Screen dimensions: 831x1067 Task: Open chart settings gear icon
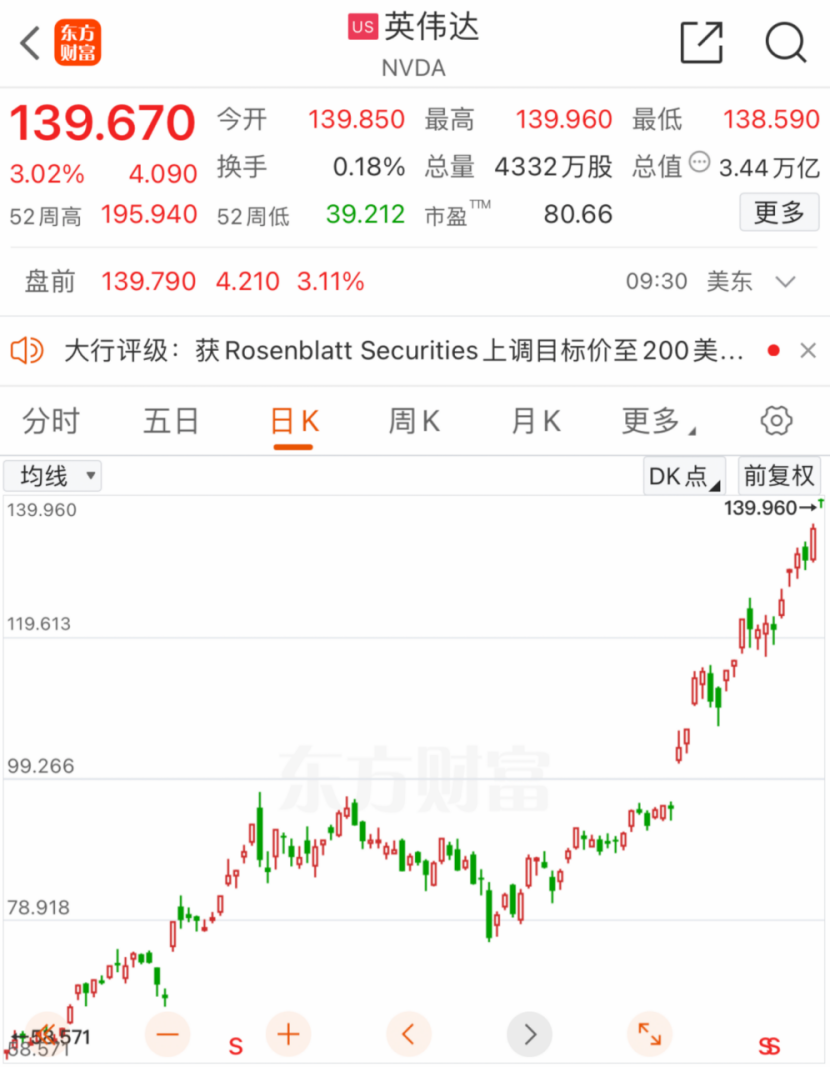[x=776, y=421]
